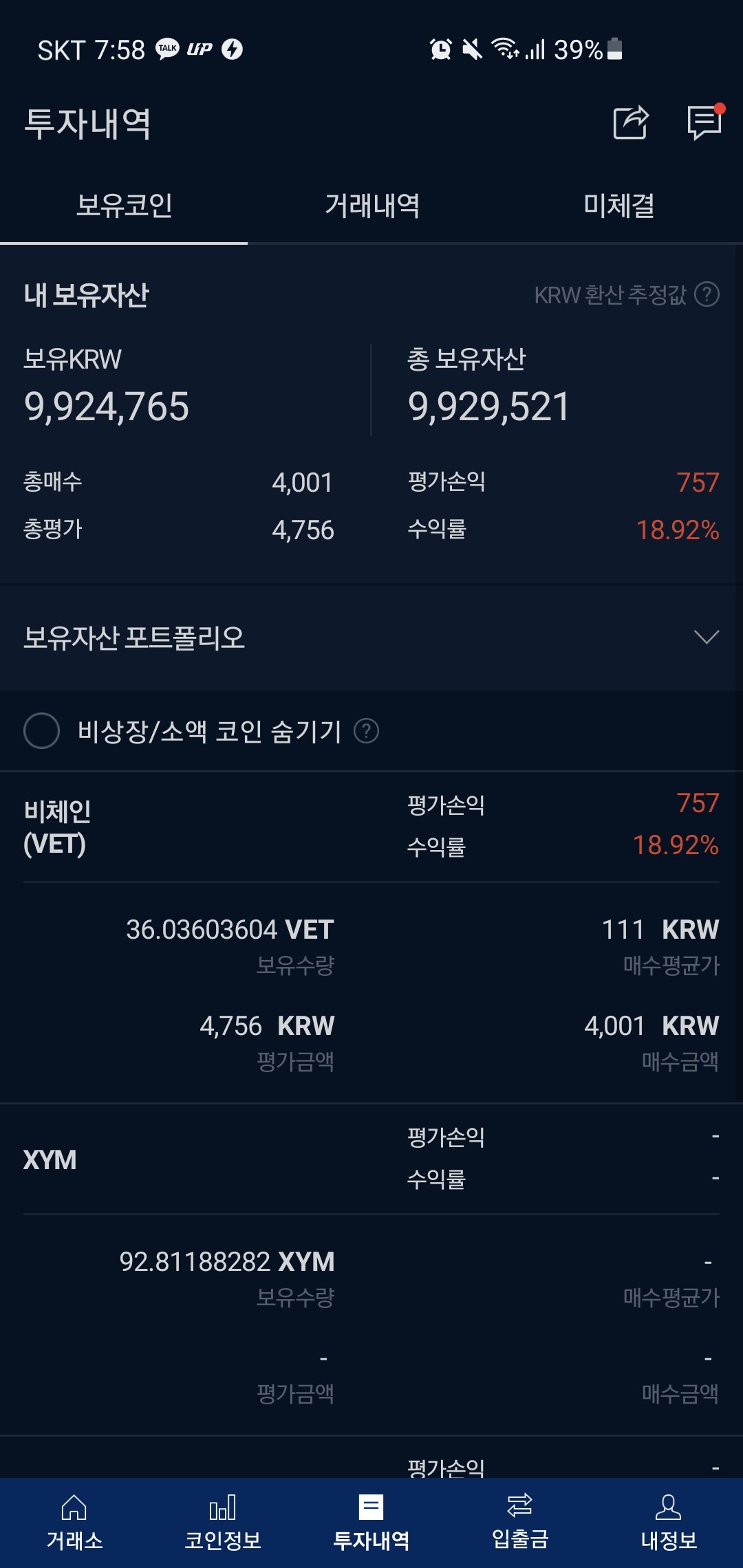Open 입출금 in bottom navigation

pyautogui.click(x=520, y=1523)
